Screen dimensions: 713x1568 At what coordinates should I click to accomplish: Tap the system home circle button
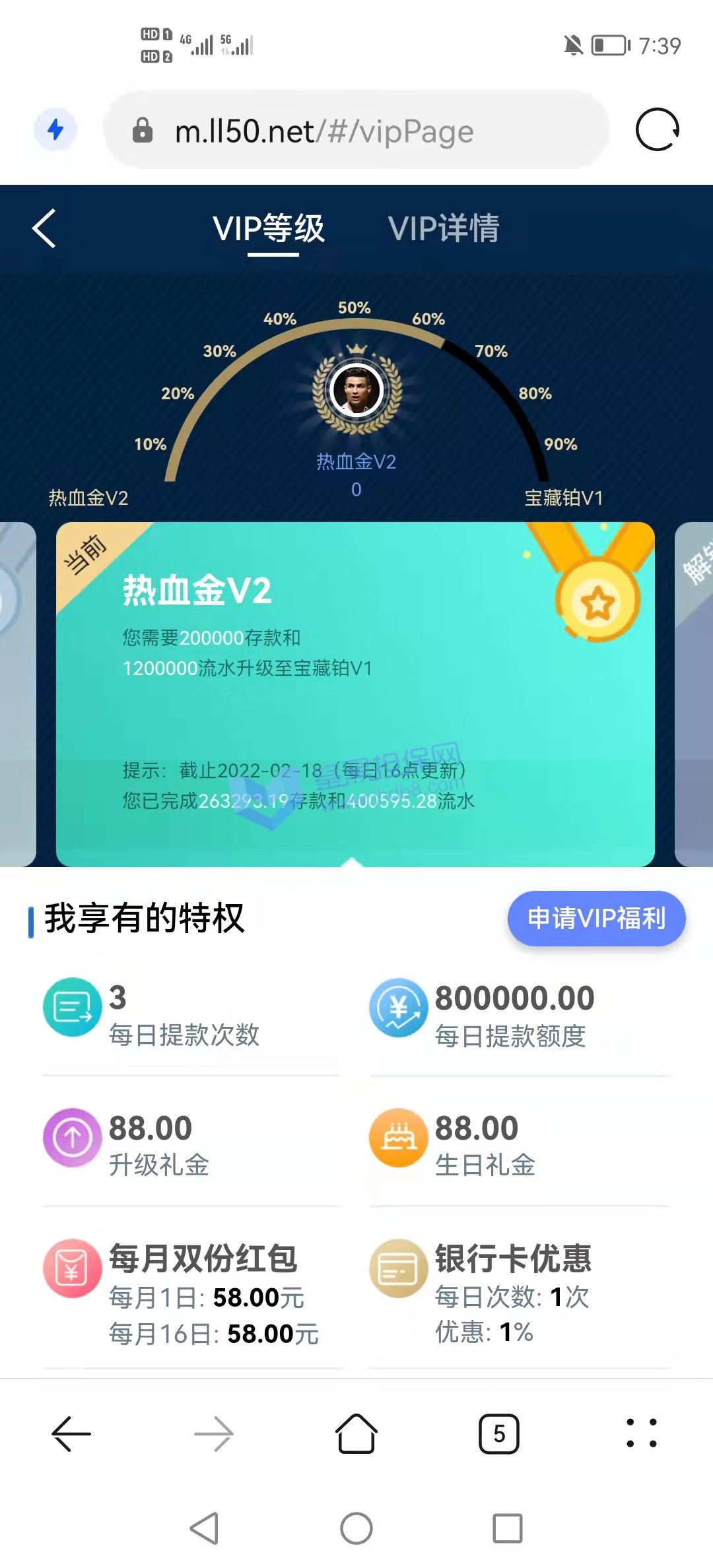pyautogui.click(x=356, y=1528)
